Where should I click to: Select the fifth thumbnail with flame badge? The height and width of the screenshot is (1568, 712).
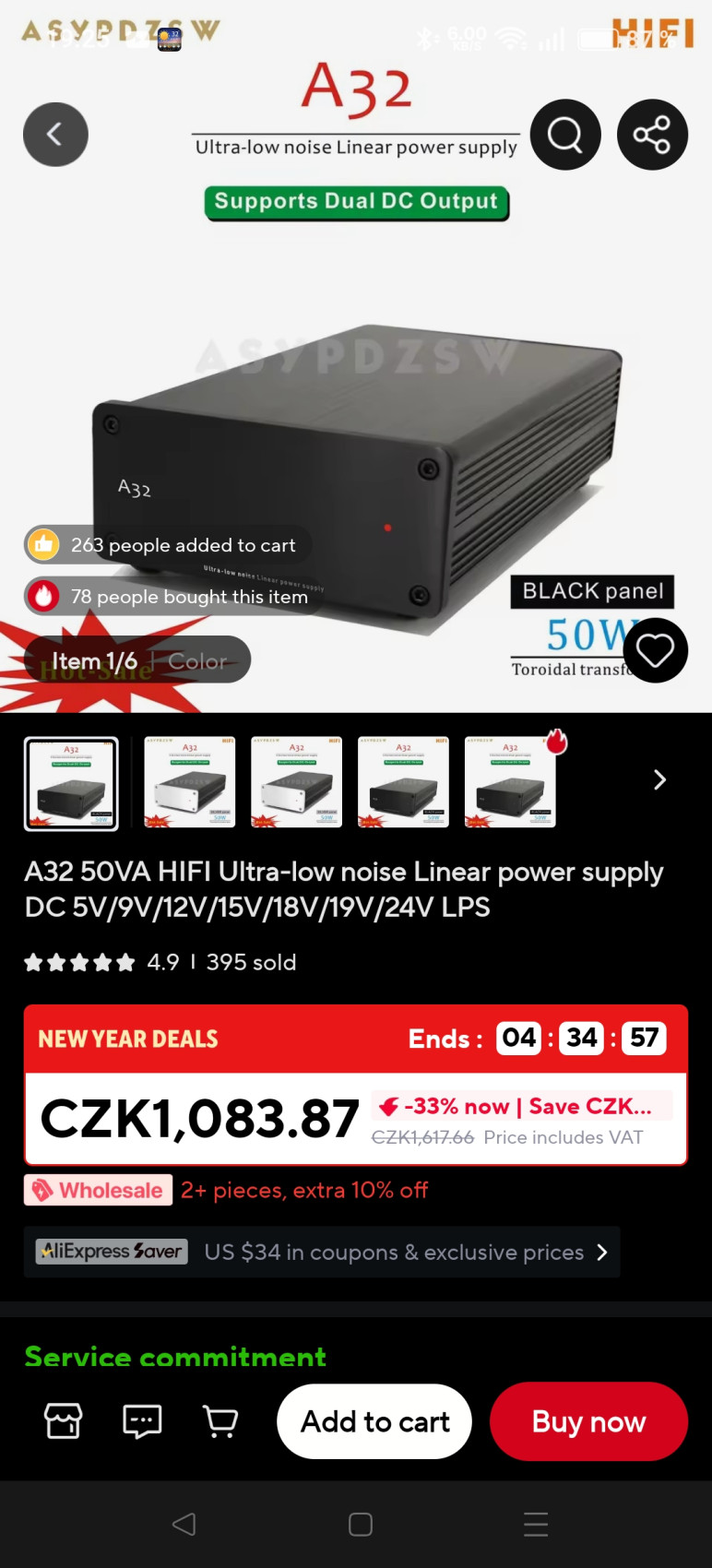510,782
